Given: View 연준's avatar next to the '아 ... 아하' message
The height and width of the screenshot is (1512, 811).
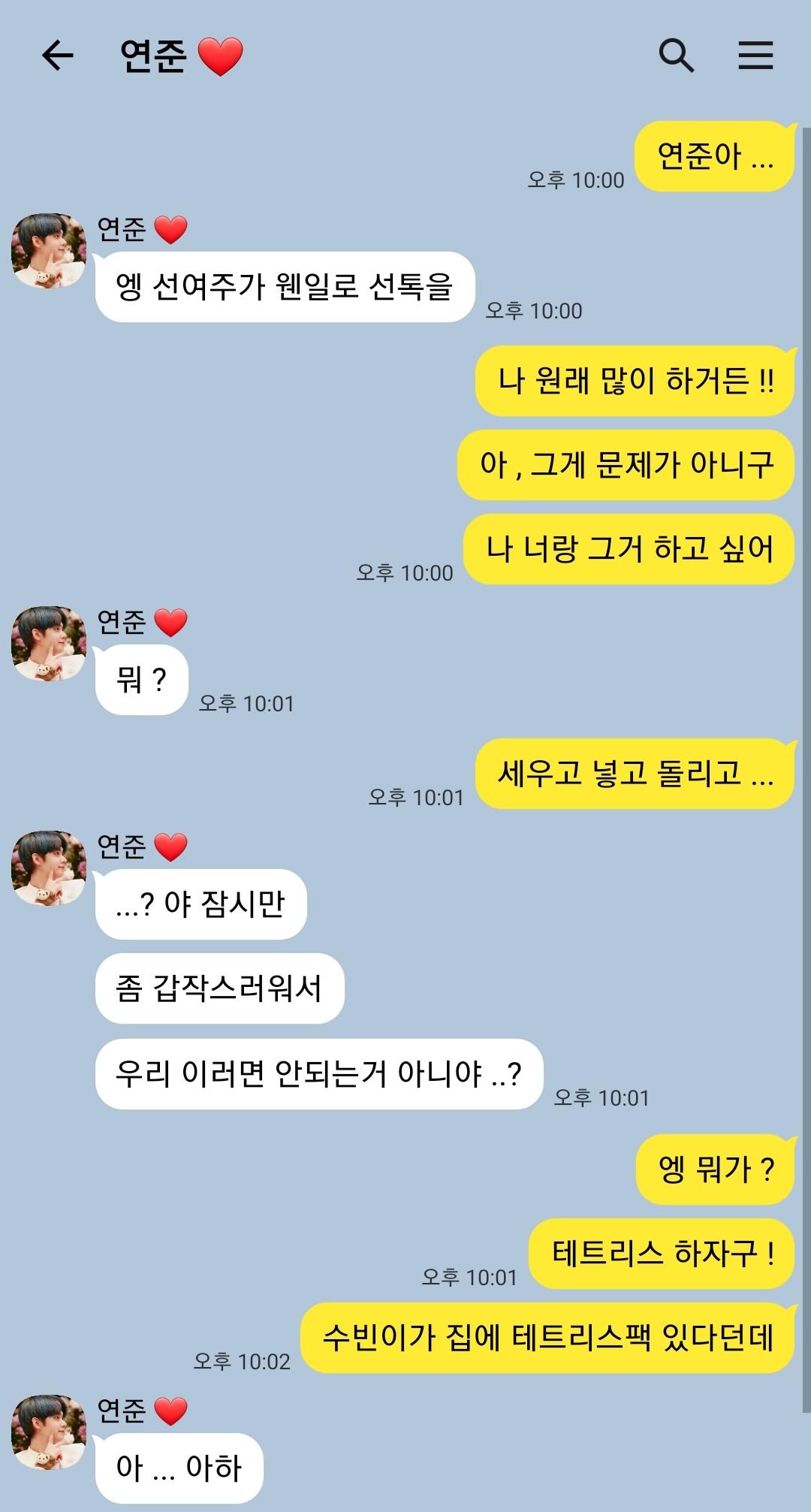Looking at the screenshot, I should coord(49,1432).
